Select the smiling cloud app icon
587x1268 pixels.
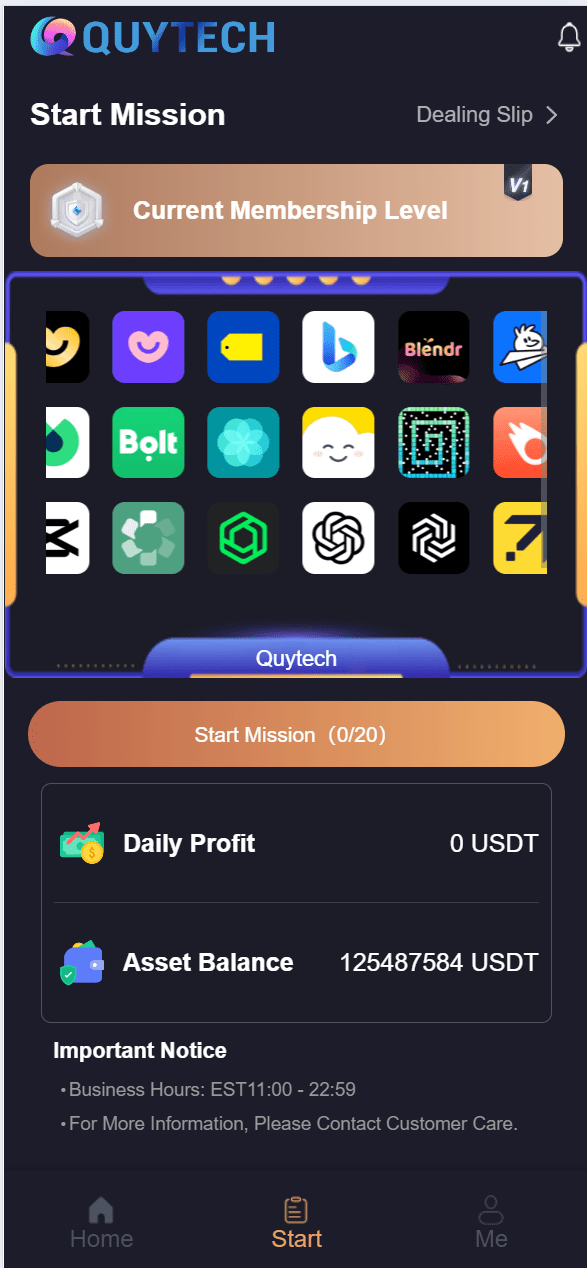click(338, 442)
